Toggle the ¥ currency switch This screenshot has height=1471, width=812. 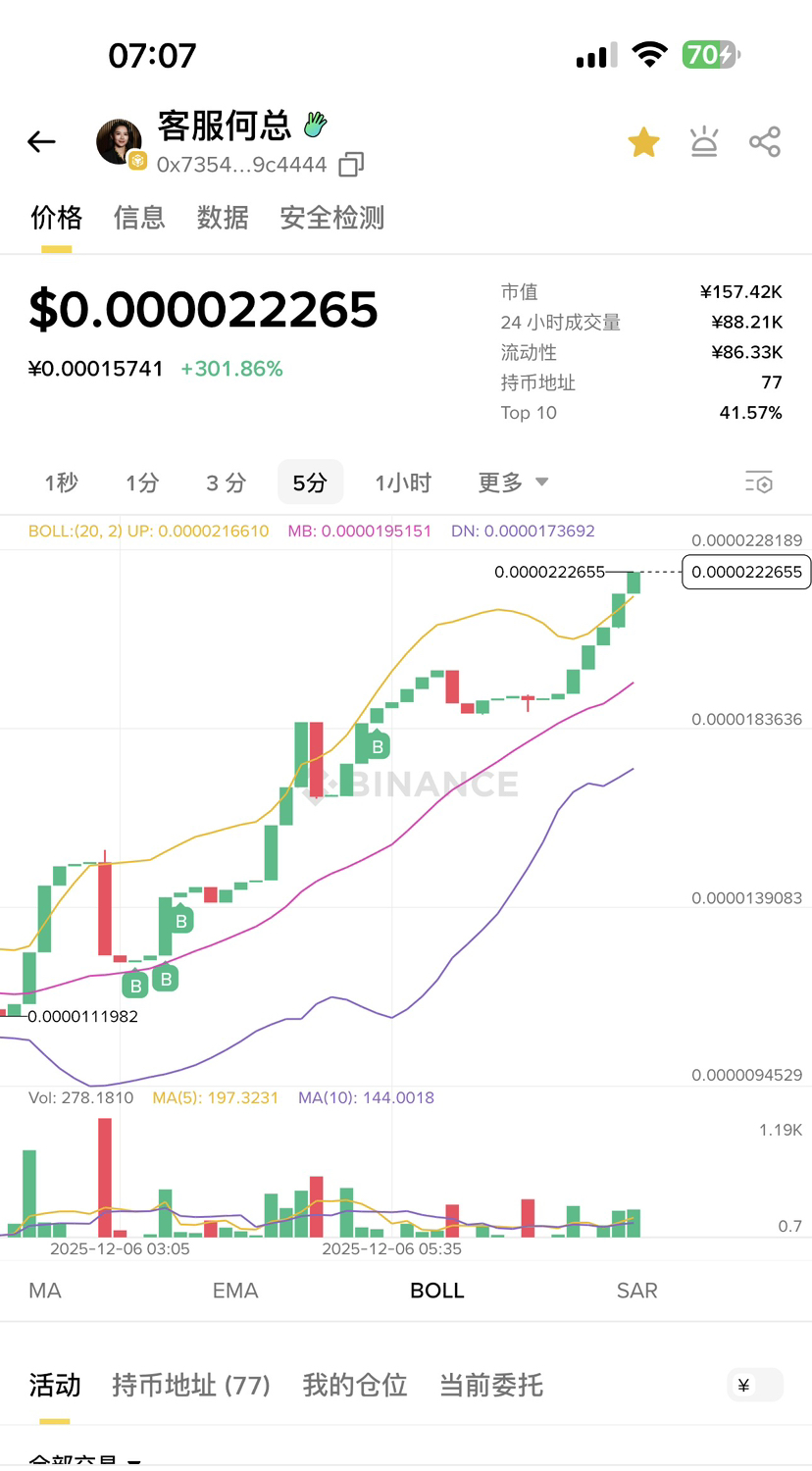coord(755,1385)
